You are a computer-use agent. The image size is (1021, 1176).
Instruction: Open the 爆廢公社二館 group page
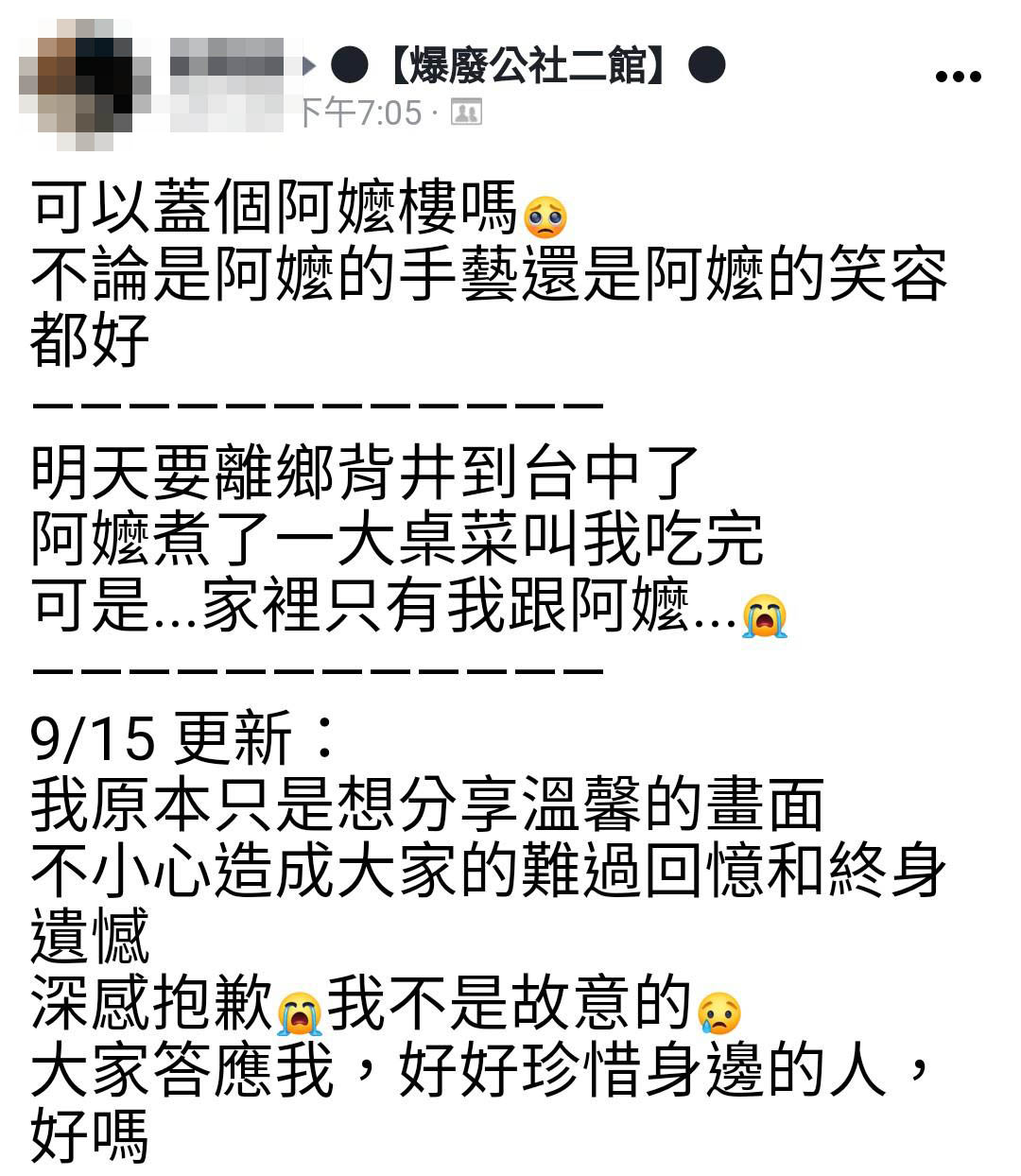tap(528, 66)
